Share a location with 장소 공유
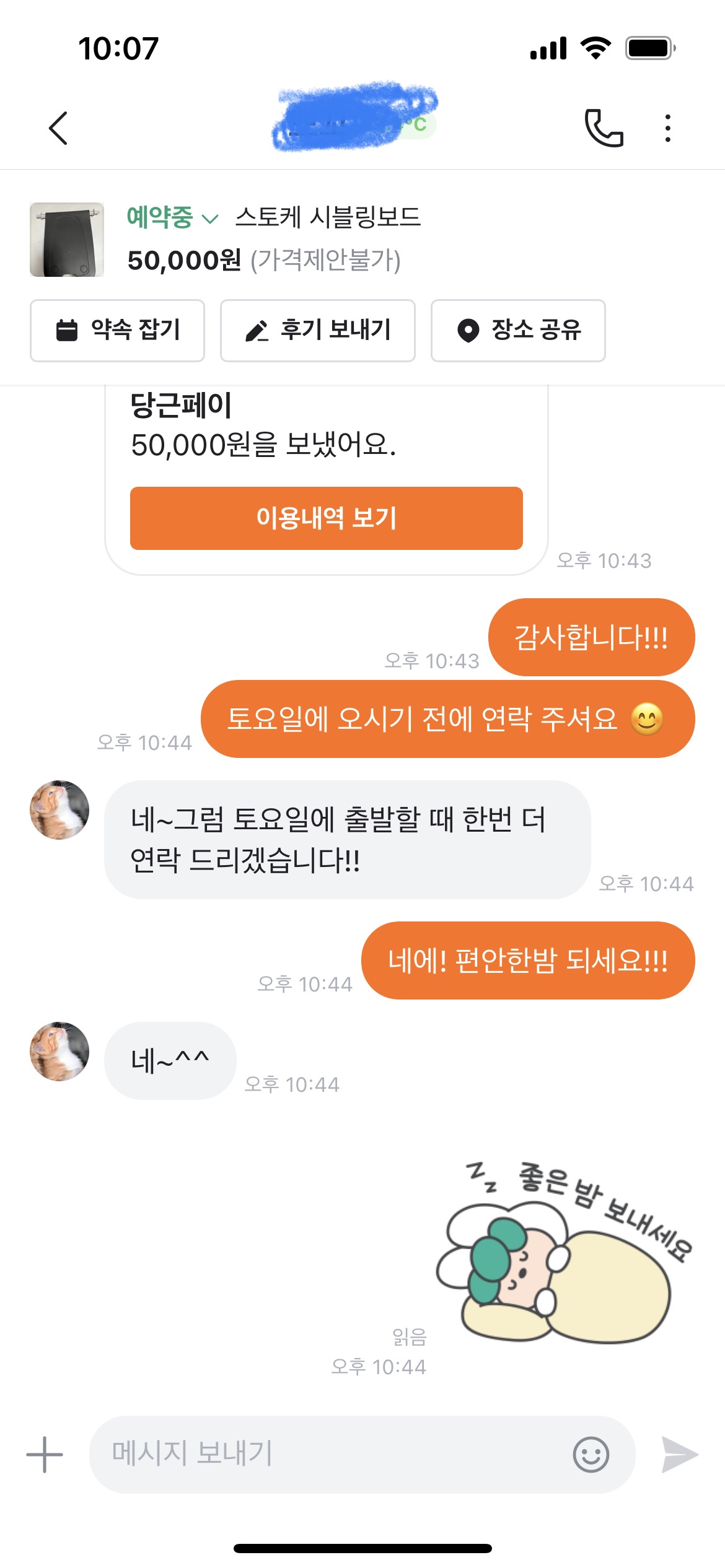Viewport: 725px width, 1568px height. point(518,330)
